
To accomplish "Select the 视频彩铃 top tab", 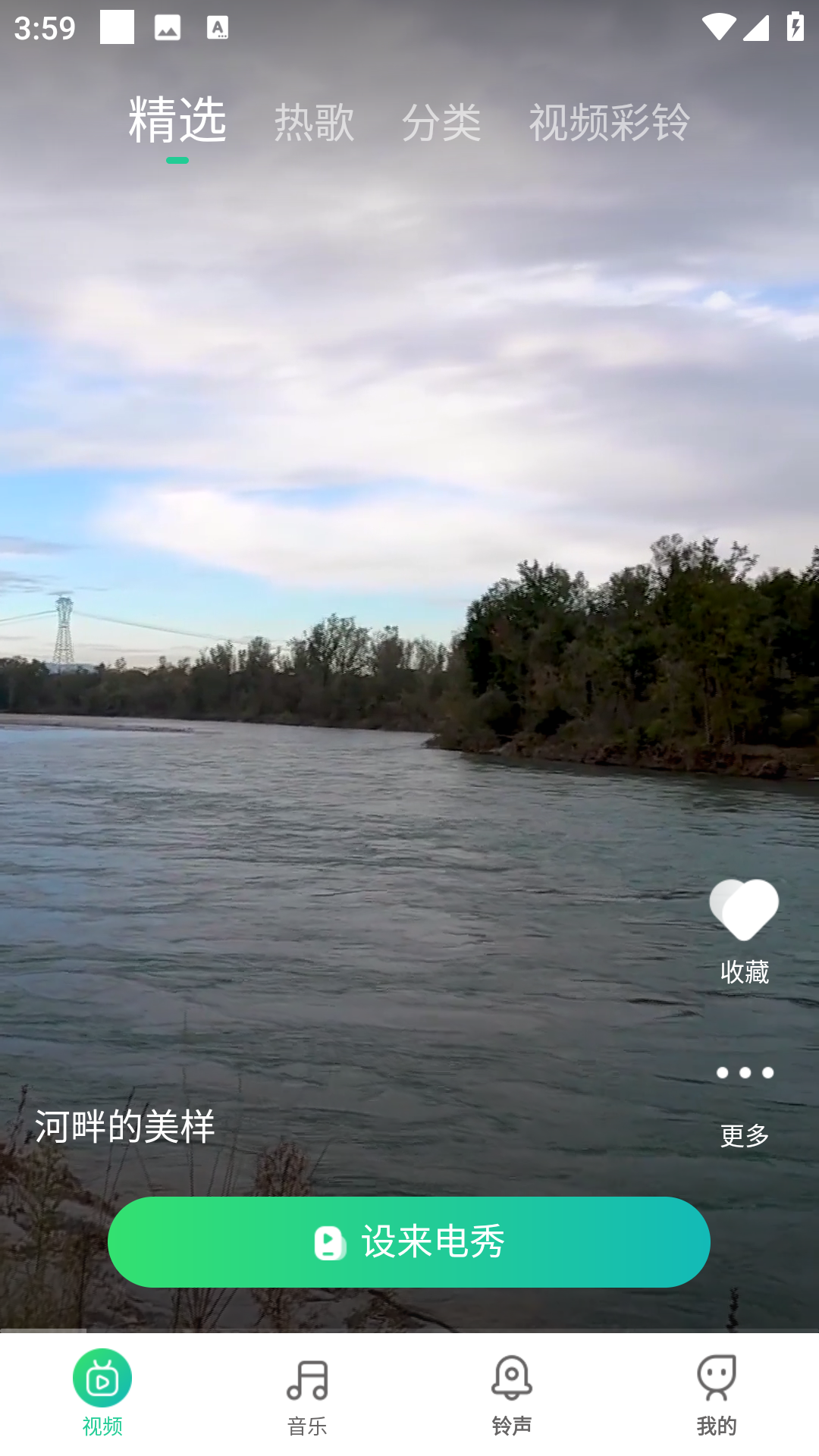I will tap(609, 122).
